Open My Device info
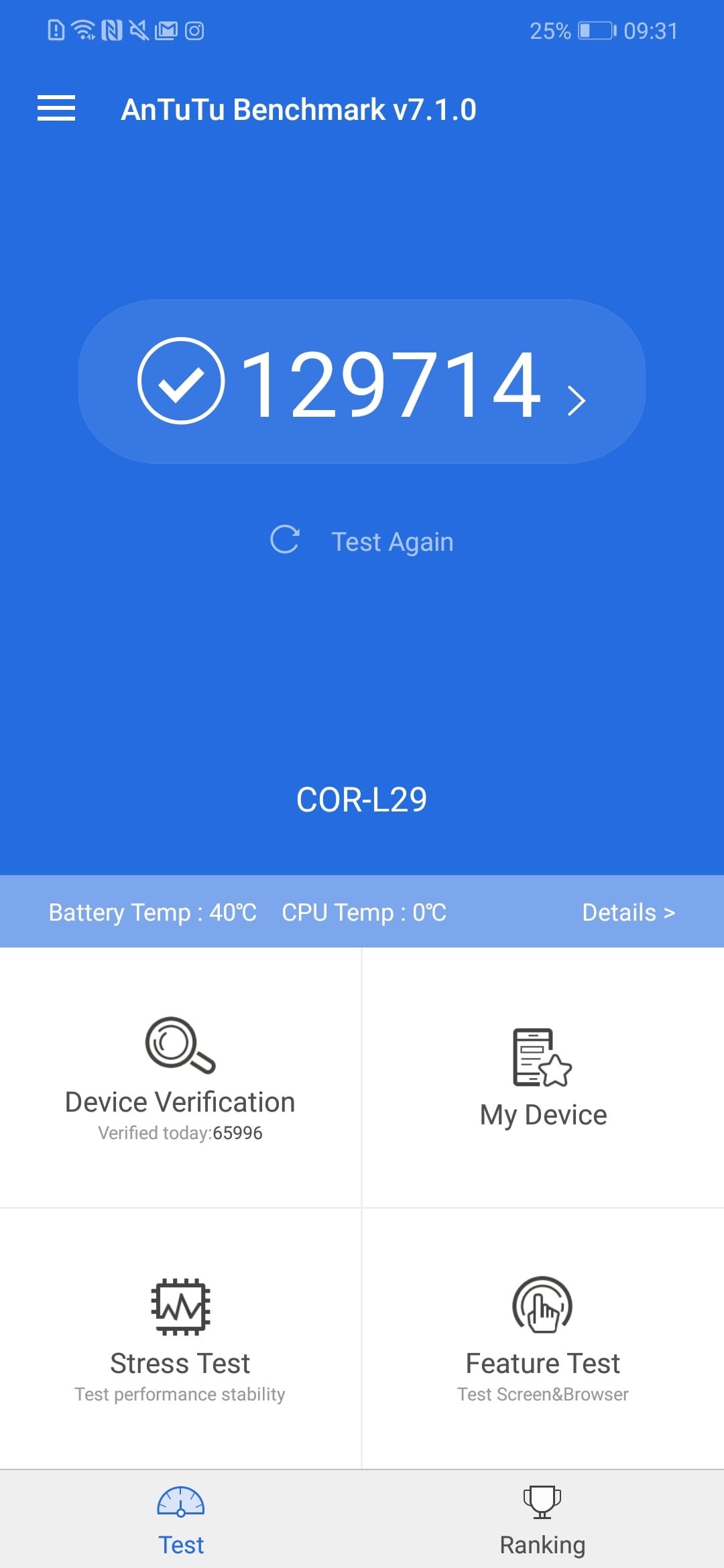Image resolution: width=724 pixels, height=1568 pixels. click(x=543, y=1077)
